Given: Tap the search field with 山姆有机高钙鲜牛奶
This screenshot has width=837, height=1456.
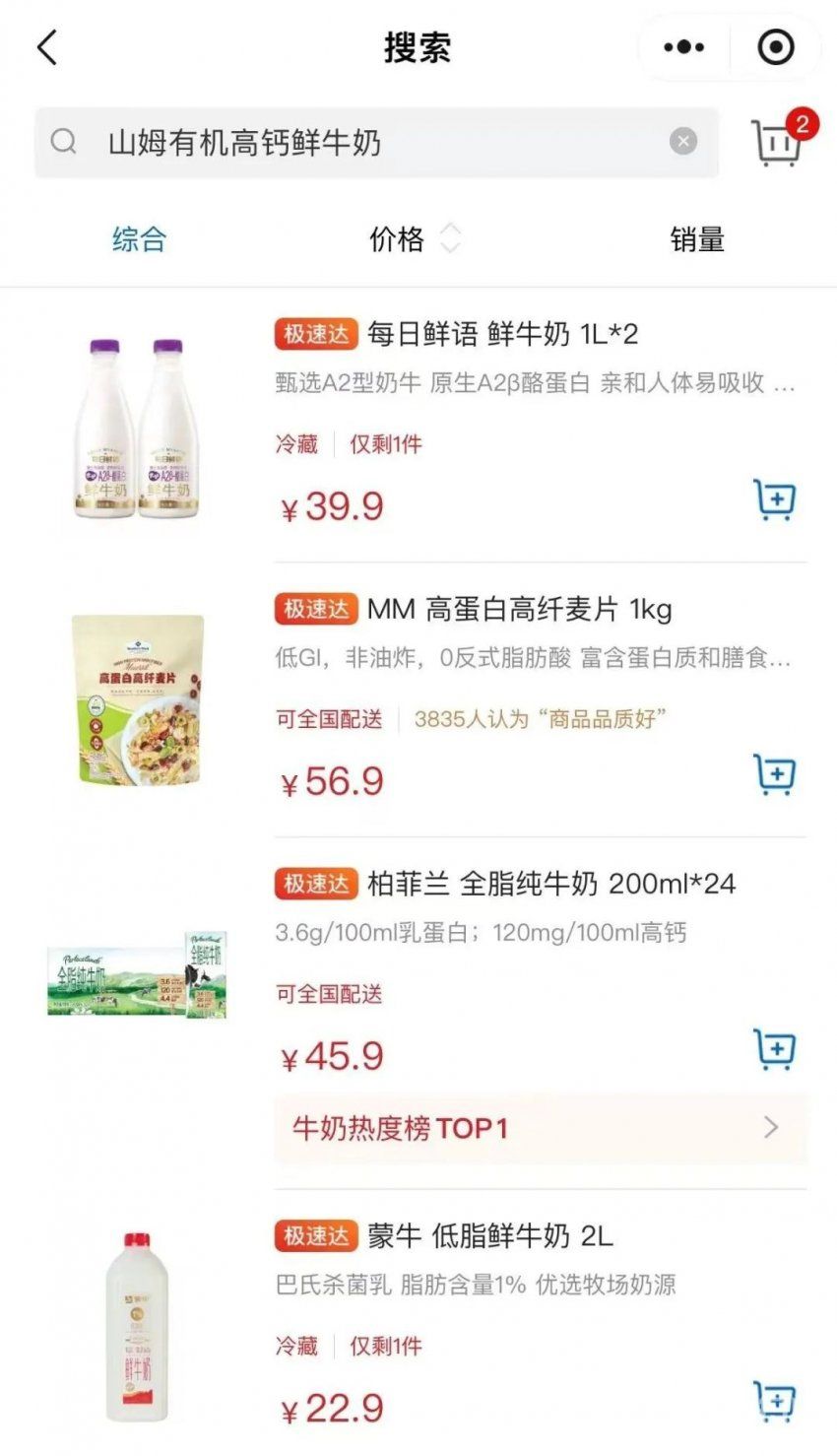Looking at the screenshot, I should (376, 142).
